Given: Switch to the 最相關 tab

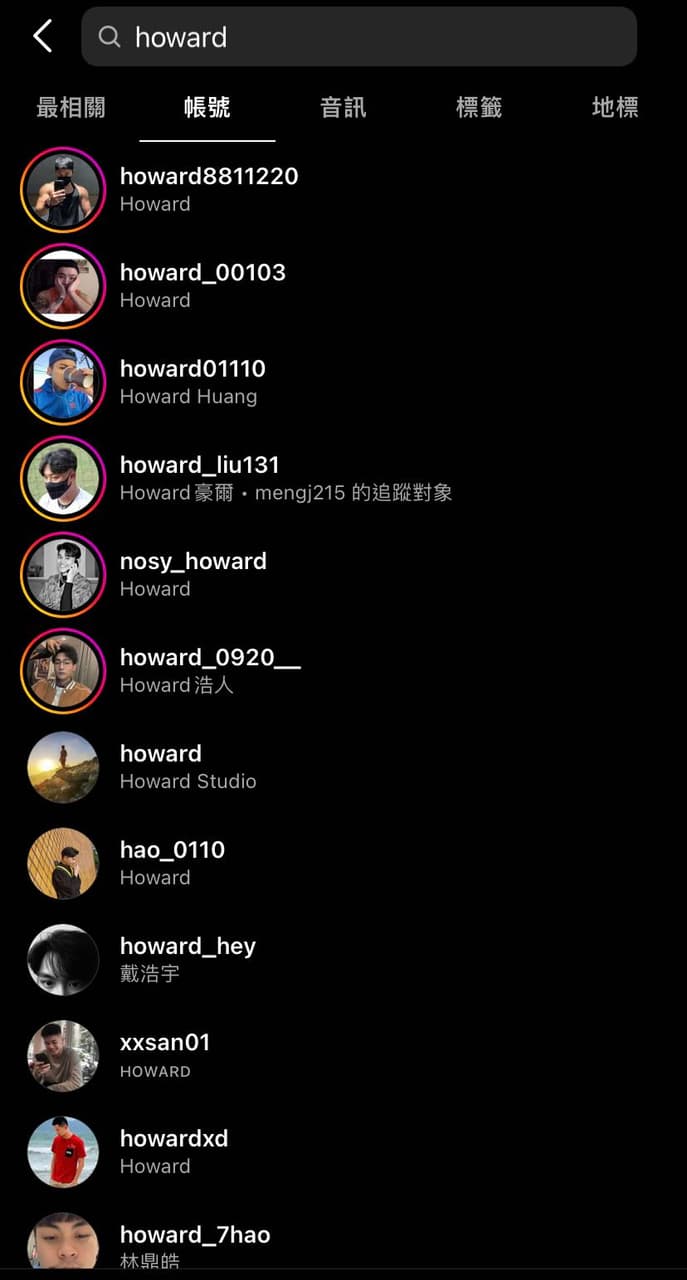Looking at the screenshot, I should pos(70,108).
